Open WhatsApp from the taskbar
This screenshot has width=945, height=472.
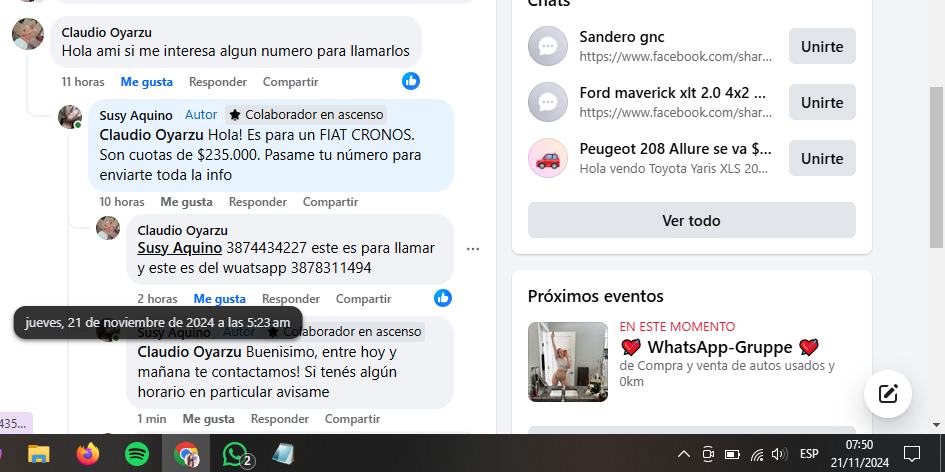coord(236,454)
